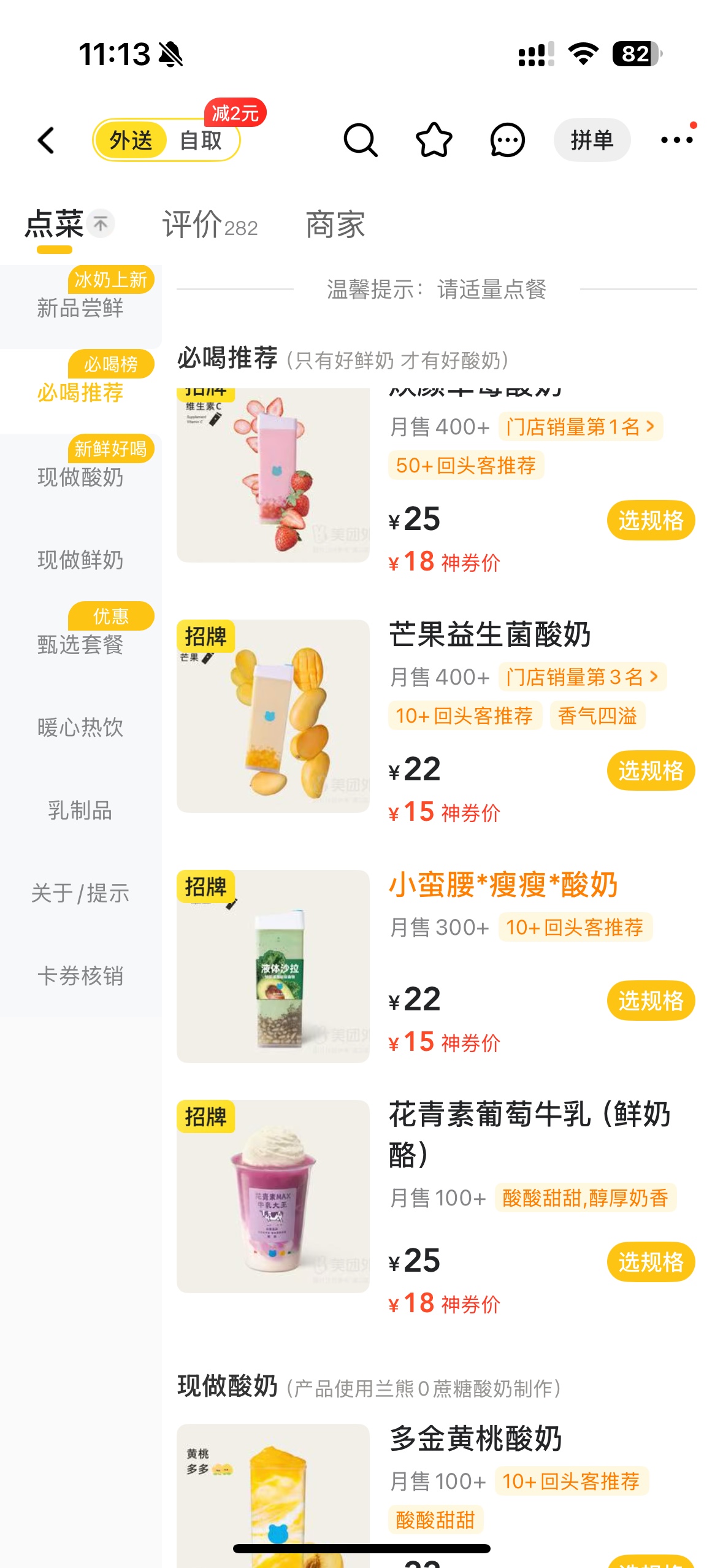The width and height of the screenshot is (723, 1568).
Task: Choose specs for 芒果益生菌酸奶
Action: tap(651, 771)
